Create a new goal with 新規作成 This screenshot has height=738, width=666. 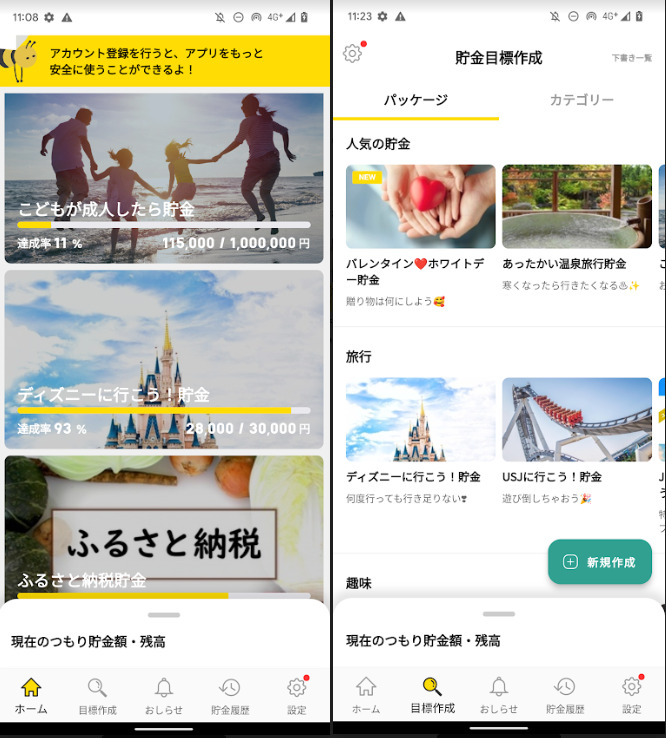pyautogui.click(x=600, y=562)
